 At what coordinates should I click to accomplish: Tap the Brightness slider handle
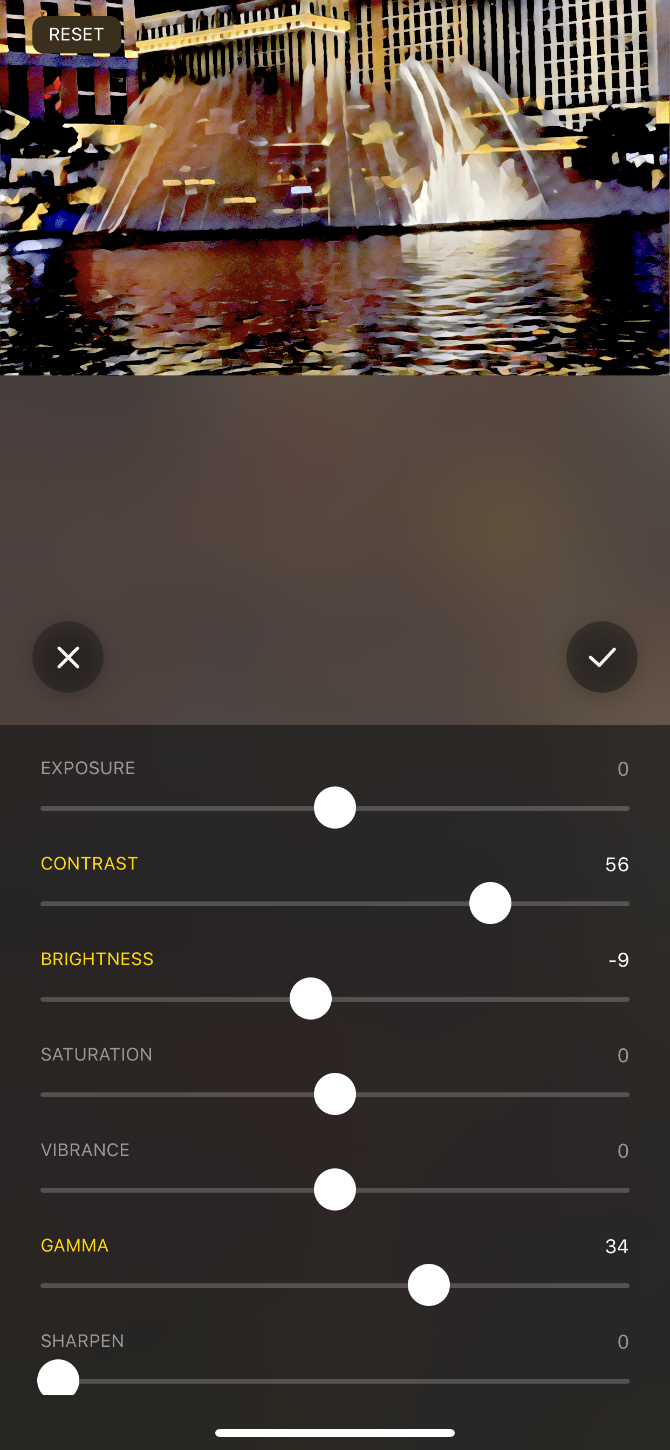311,999
